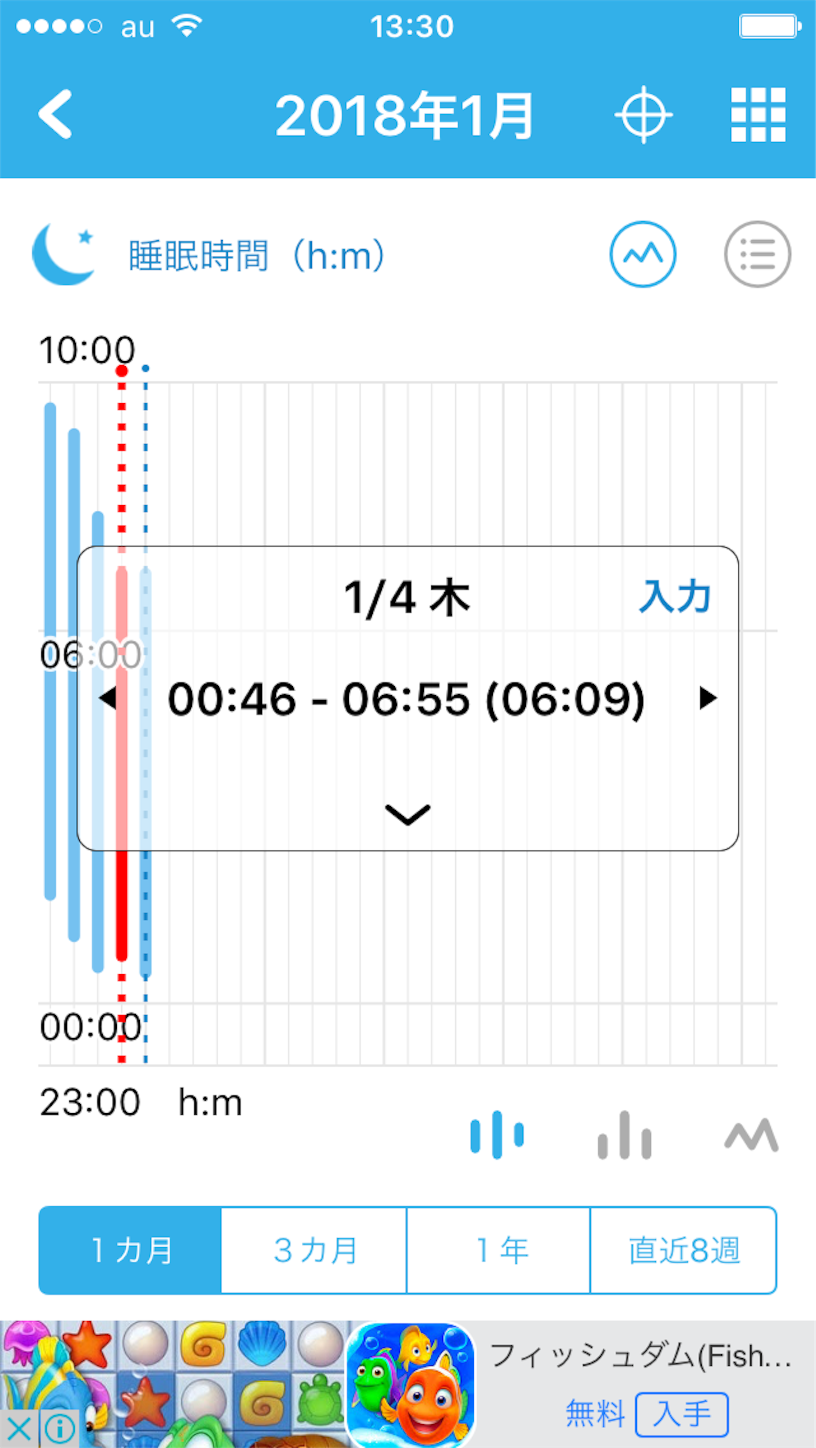Switch to the list view icon
This screenshot has width=816, height=1448.
coord(757,254)
